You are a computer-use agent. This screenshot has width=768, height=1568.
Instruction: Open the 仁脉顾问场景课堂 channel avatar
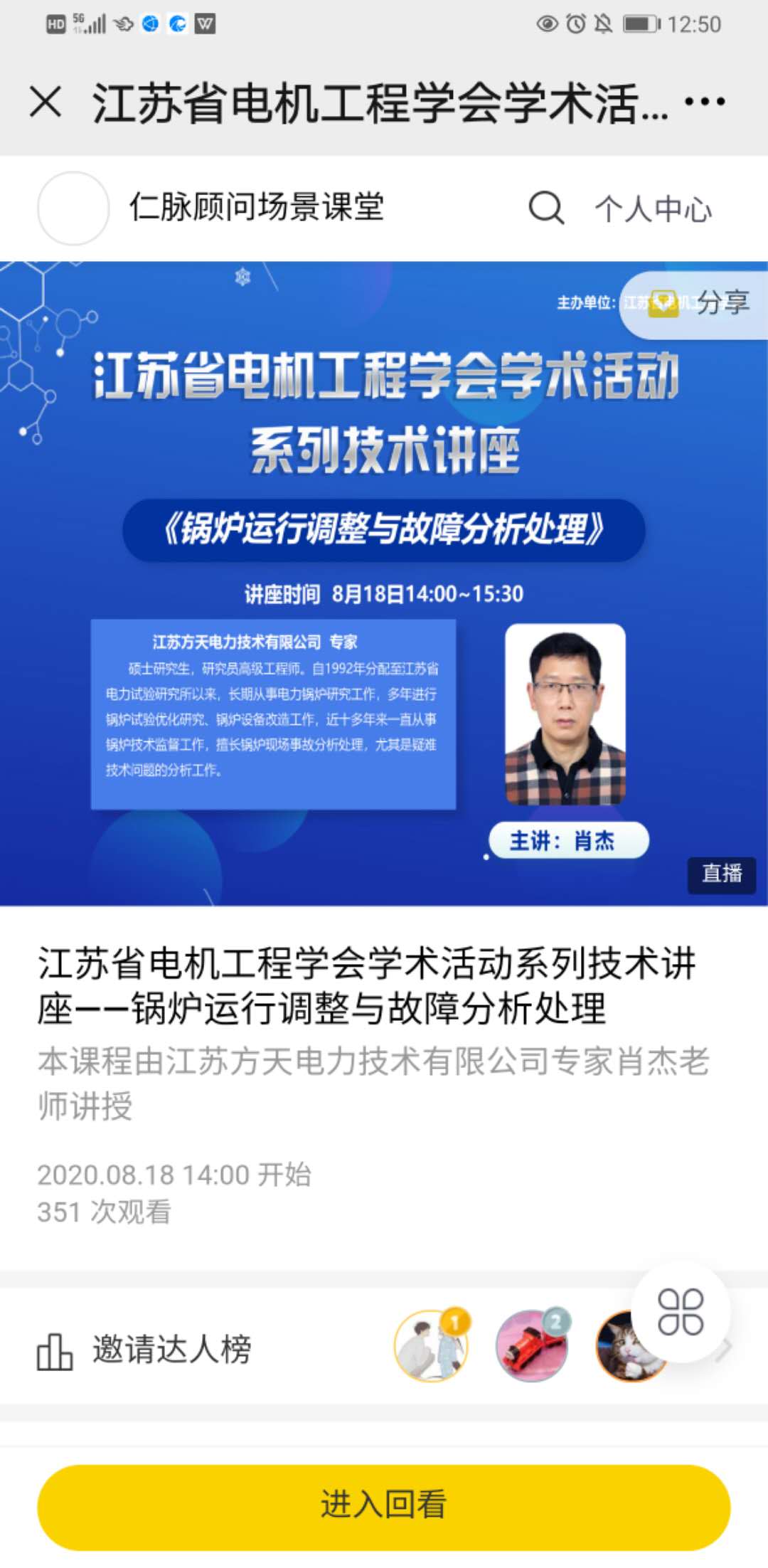click(x=73, y=208)
